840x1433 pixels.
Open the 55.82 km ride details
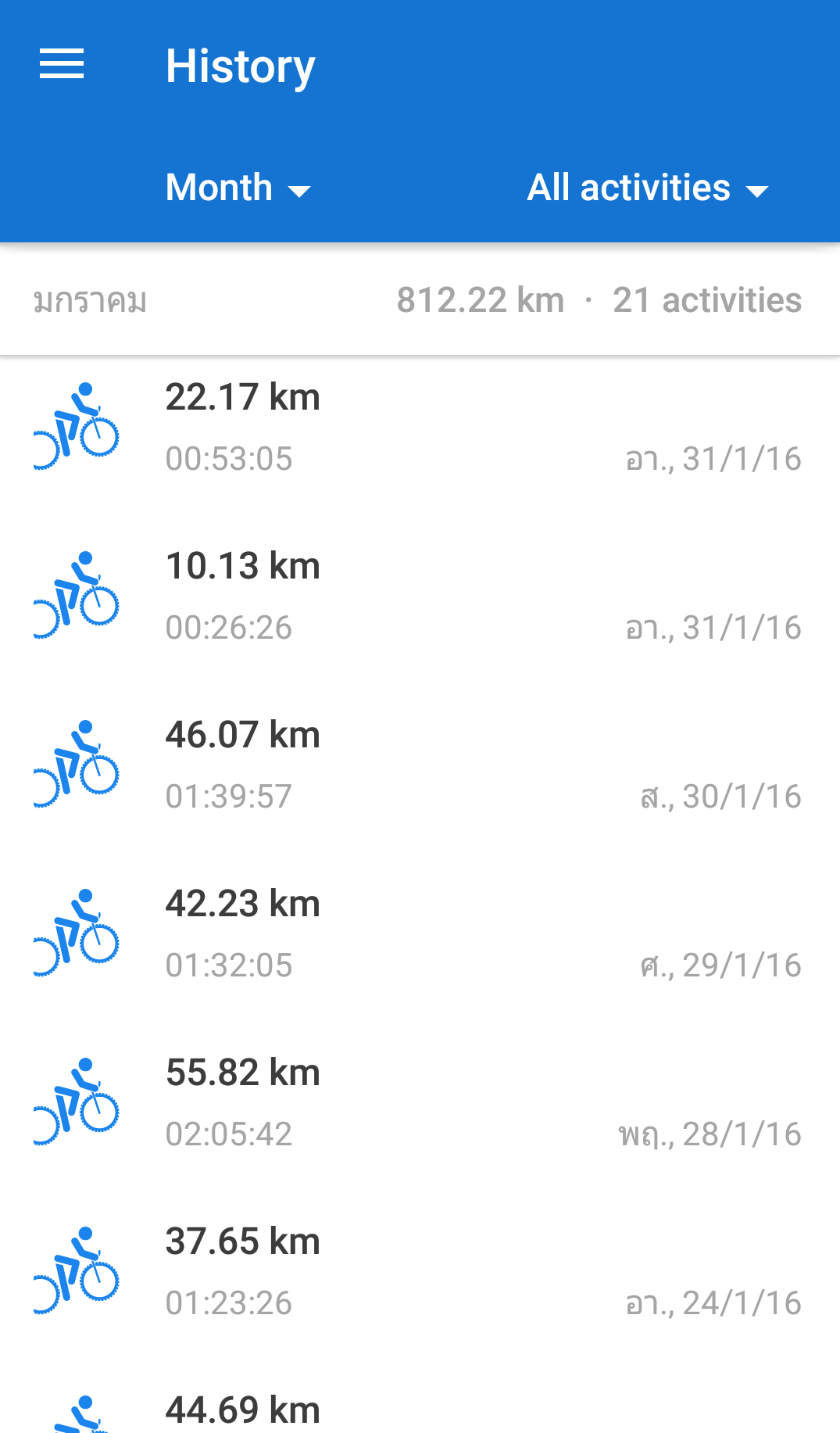(x=420, y=1102)
